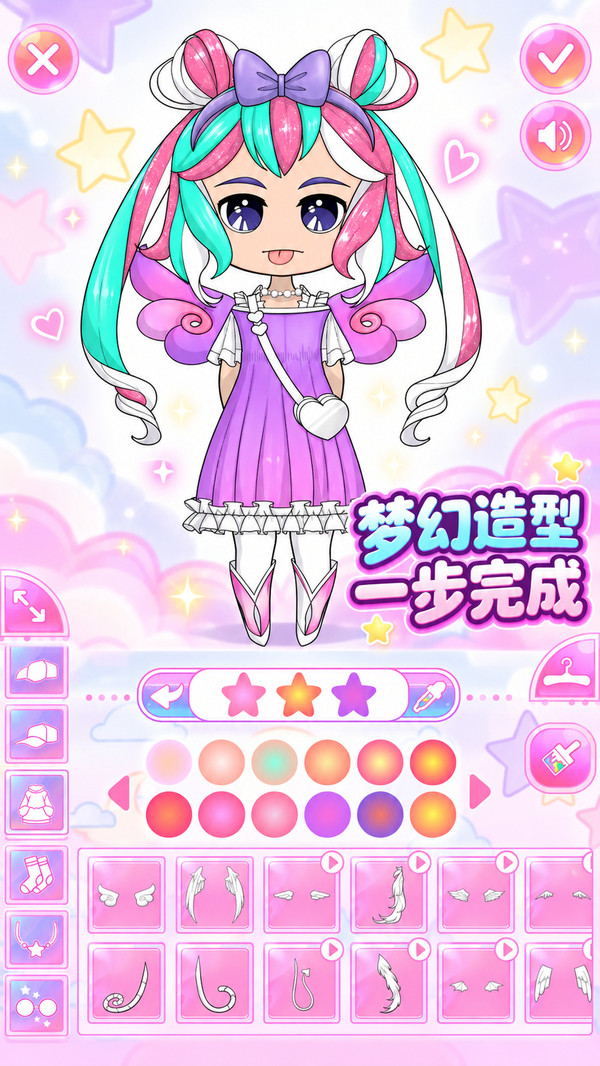Choose the curled spiral tail item
This screenshot has width=600, height=1066.
tap(126, 981)
